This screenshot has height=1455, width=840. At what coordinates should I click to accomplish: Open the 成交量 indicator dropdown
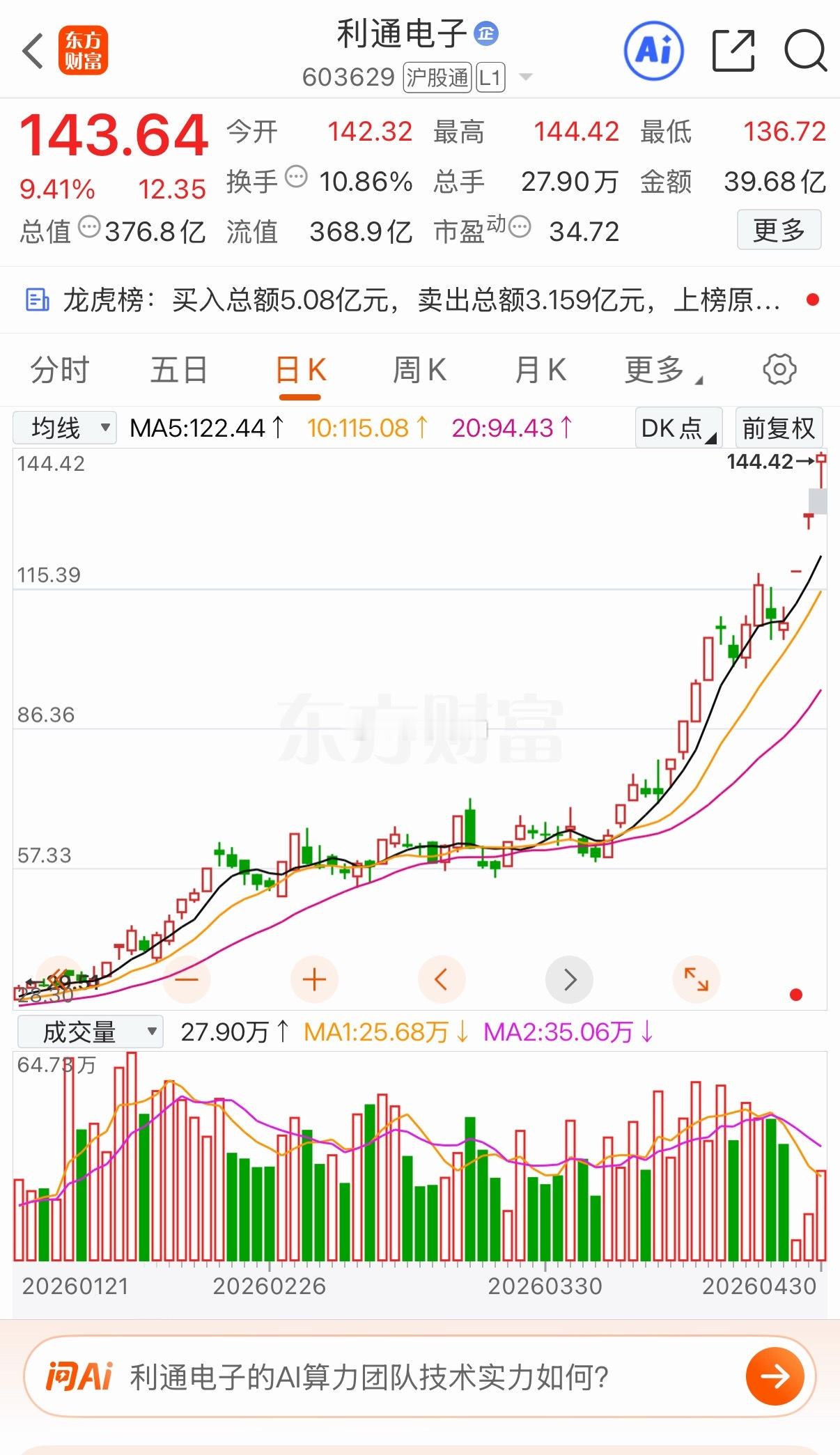coord(90,1032)
